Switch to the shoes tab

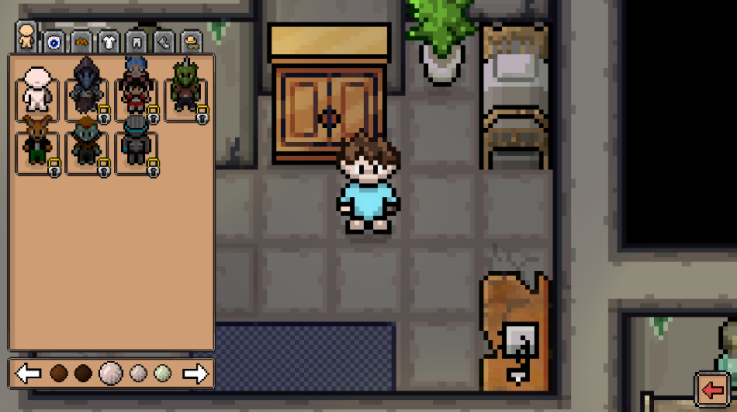click(x=163, y=42)
